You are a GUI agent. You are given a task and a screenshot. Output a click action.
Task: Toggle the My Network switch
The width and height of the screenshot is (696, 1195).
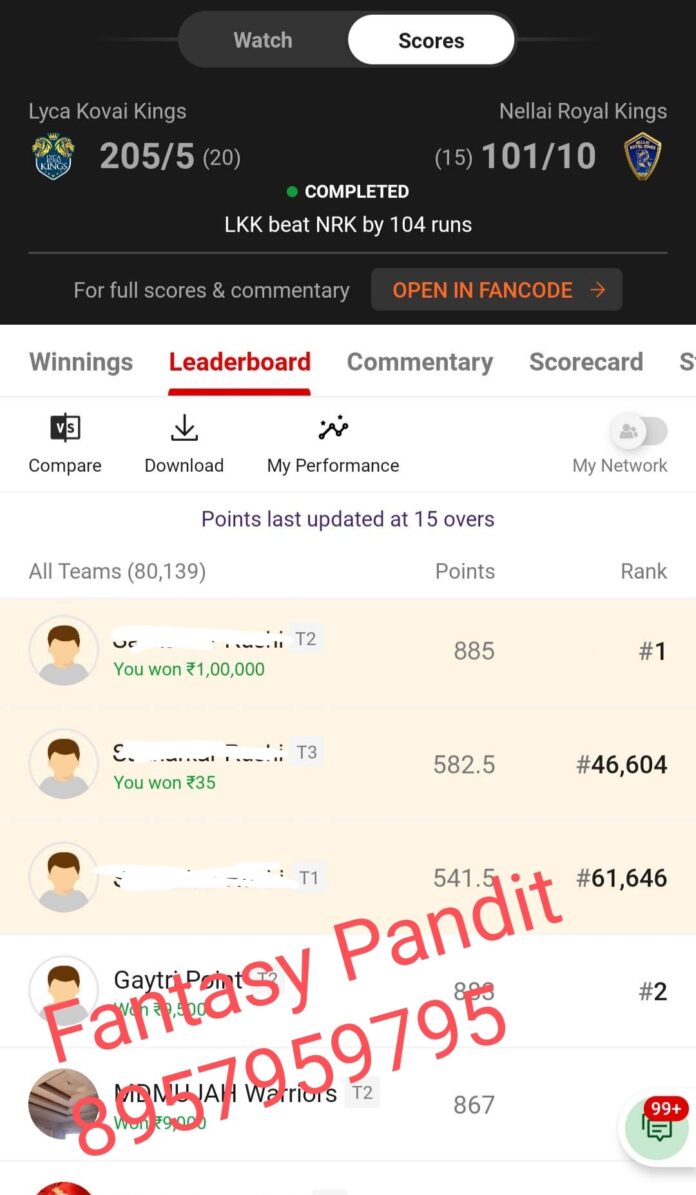click(x=639, y=431)
